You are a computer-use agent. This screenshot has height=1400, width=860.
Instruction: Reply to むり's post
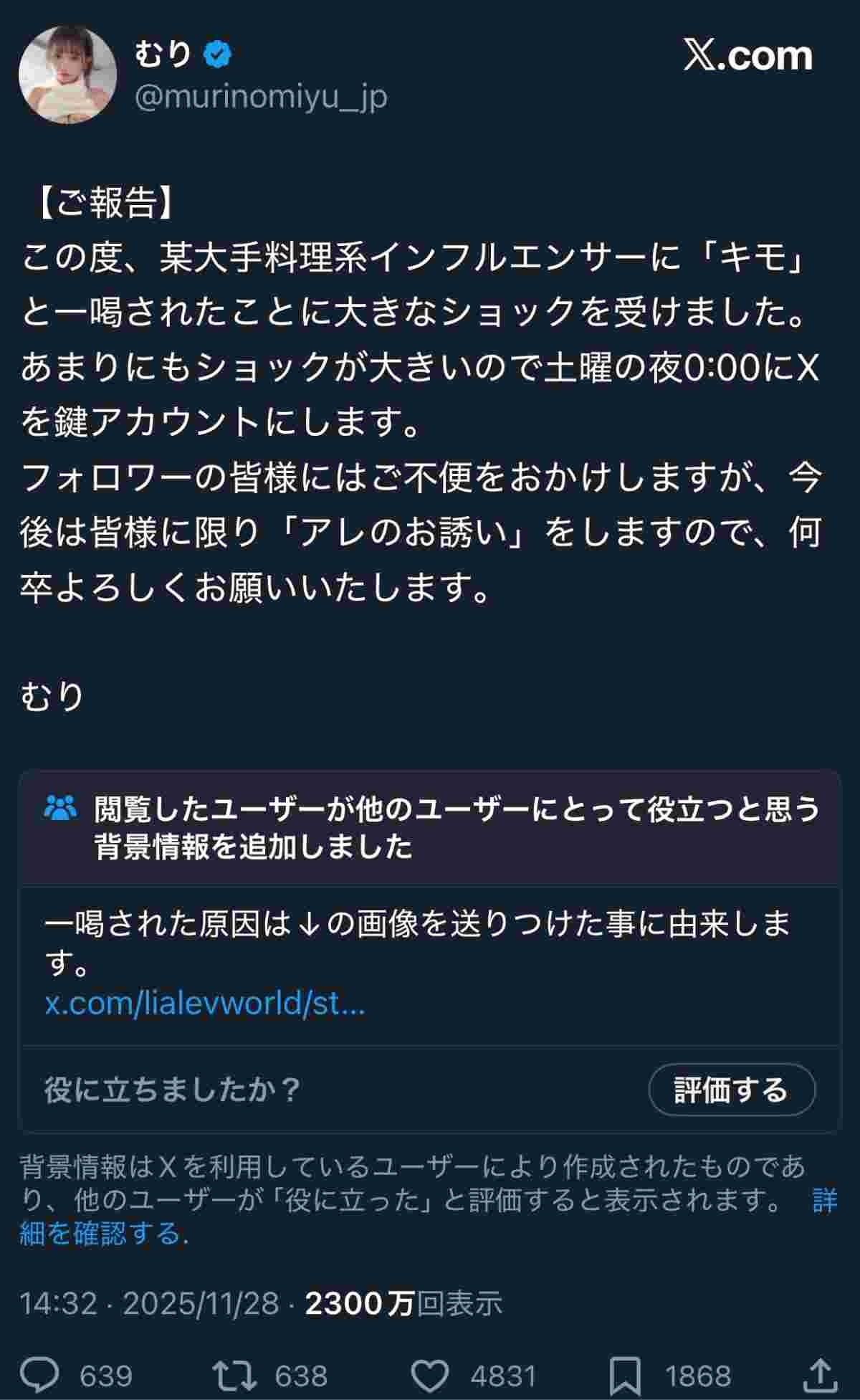40,1375
